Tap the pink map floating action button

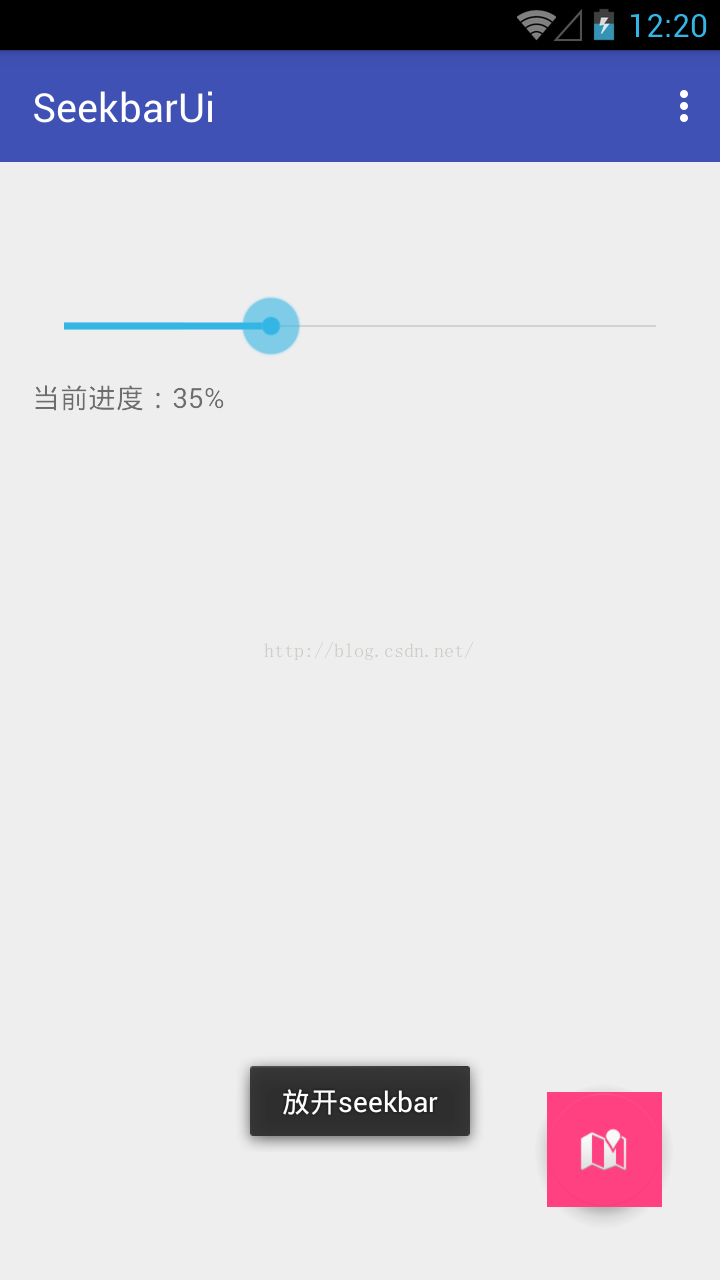coord(604,1150)
